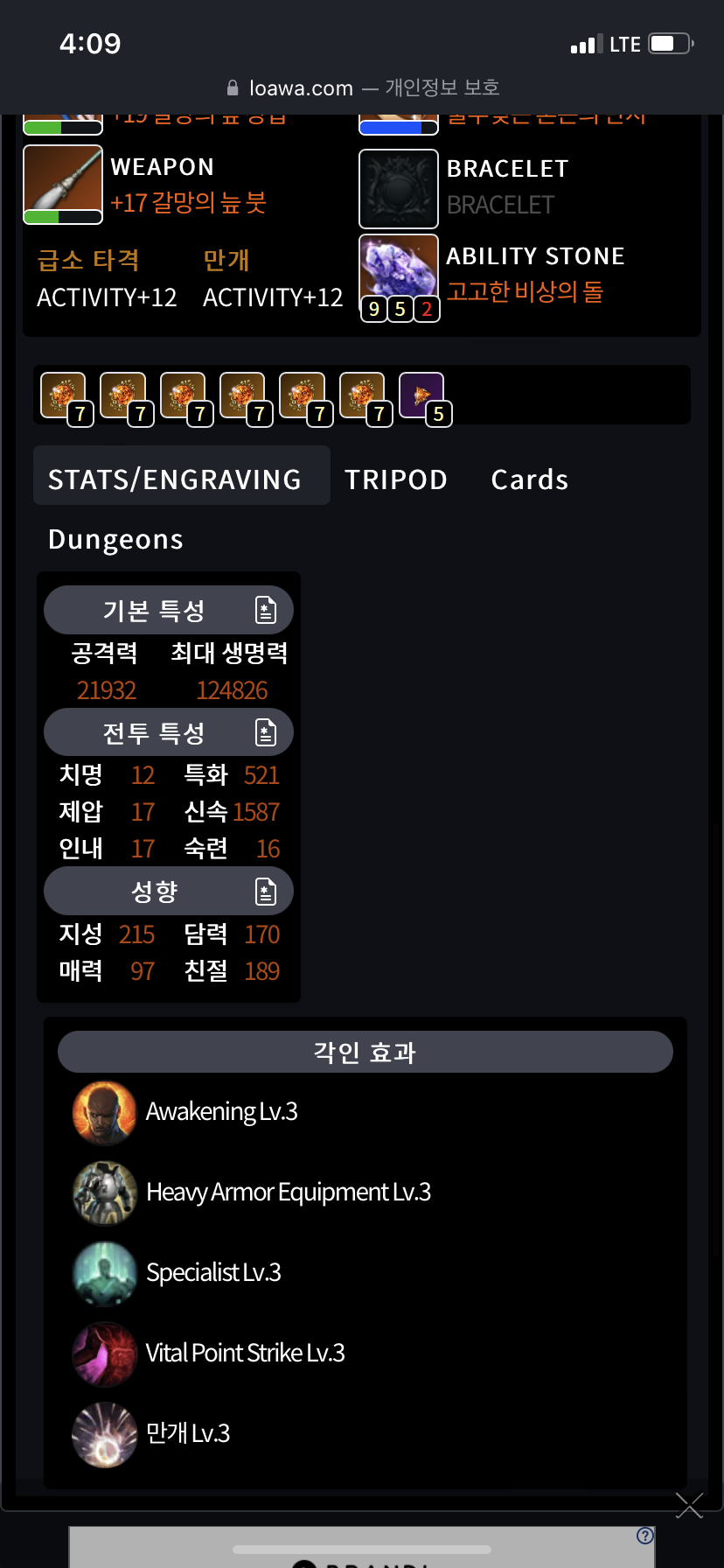Screen dimensions: 724x1568
Task: Open details icon next to 성향
Action: click(265, 892)
